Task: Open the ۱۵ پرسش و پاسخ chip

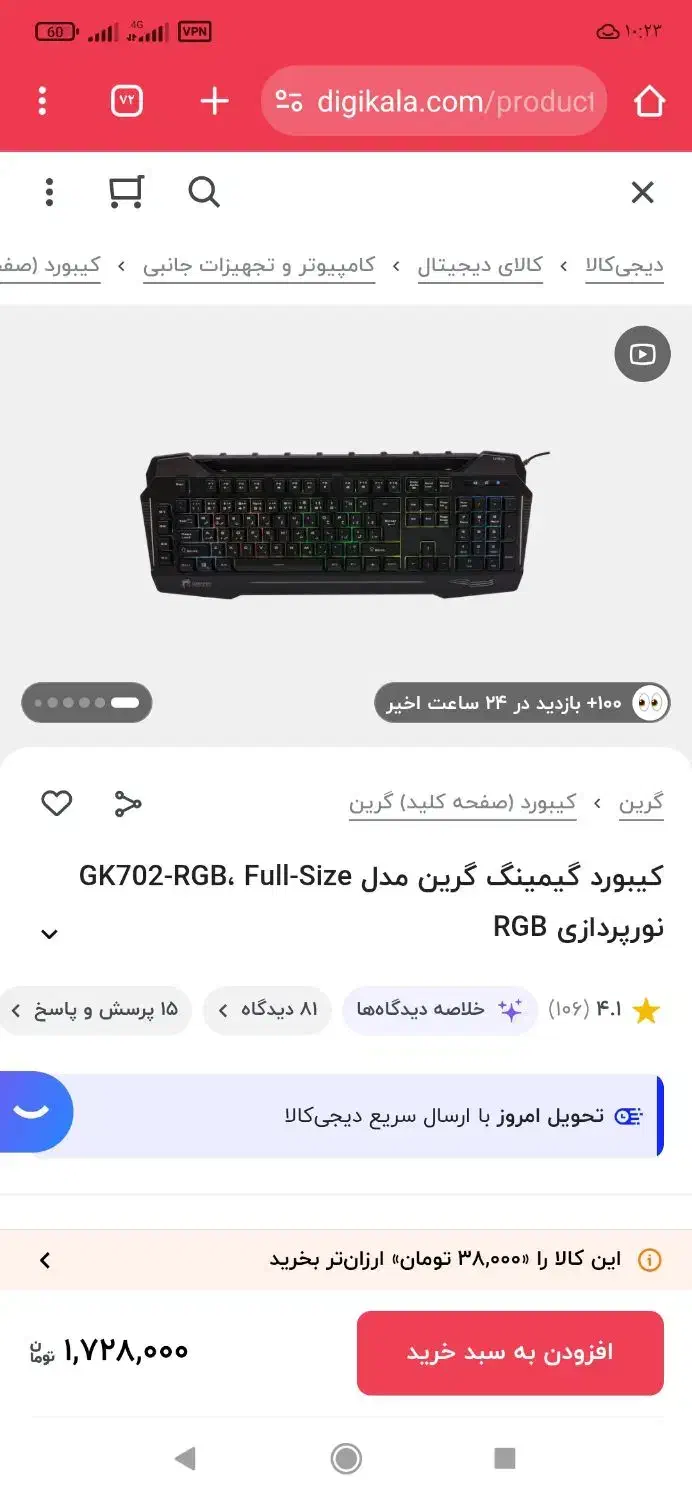Action: coord(100,1010)
